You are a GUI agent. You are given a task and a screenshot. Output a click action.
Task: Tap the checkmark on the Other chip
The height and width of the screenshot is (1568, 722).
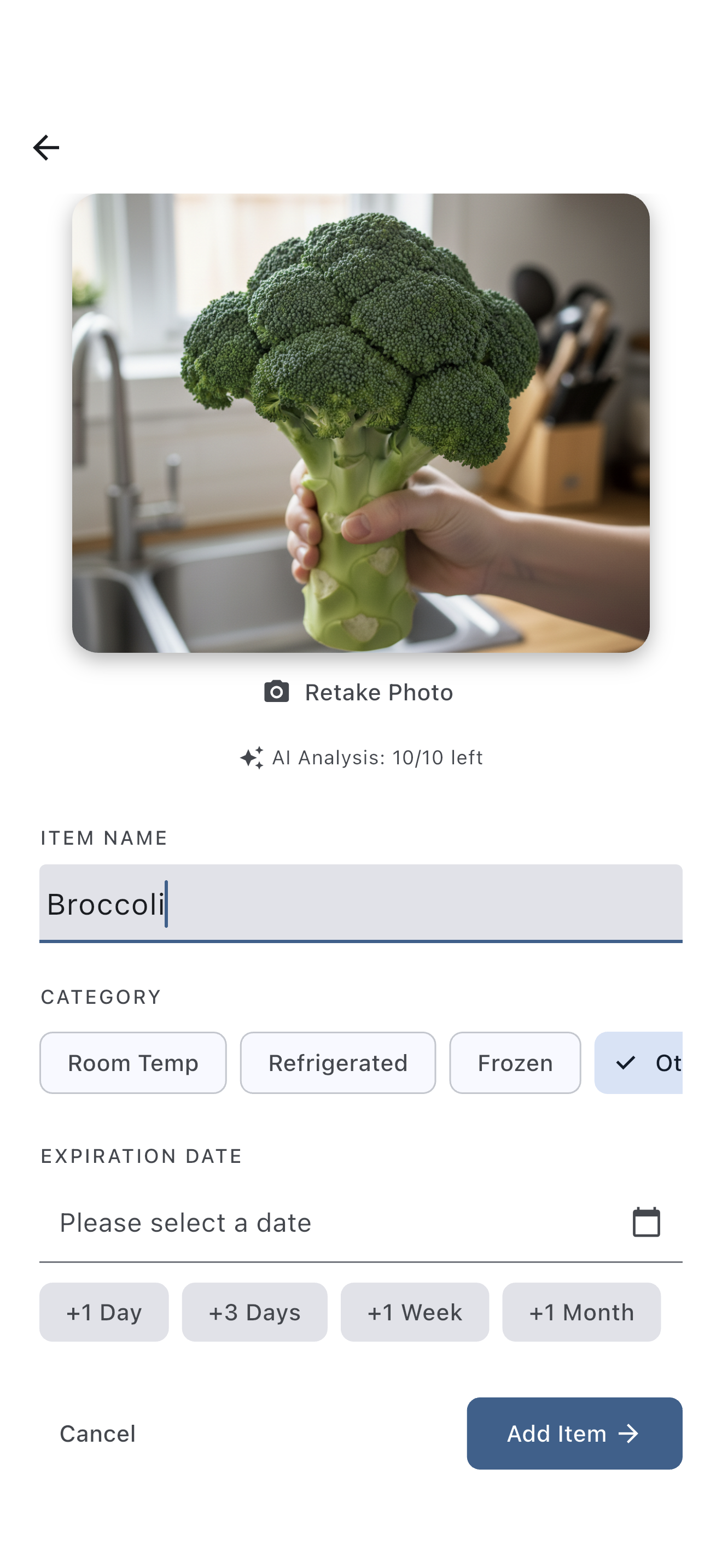point(625,1063)
